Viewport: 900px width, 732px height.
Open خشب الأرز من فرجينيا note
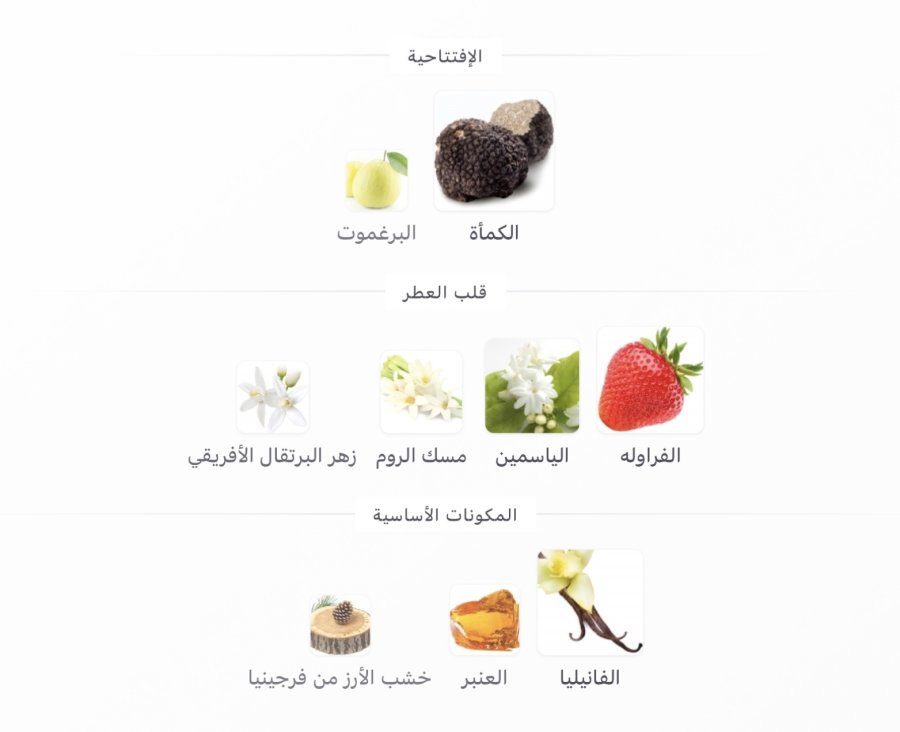coord(340,626)
